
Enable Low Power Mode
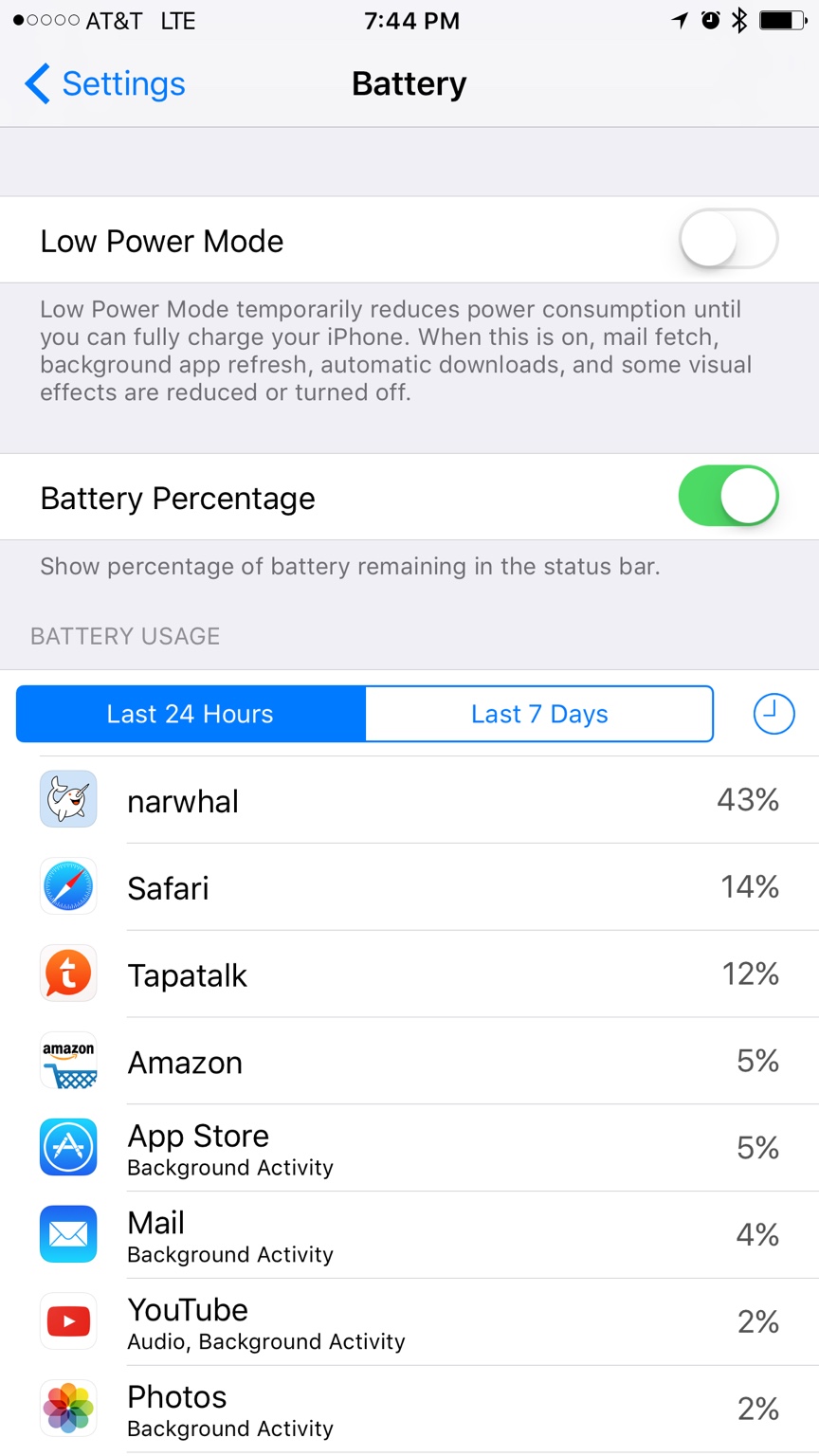pyautogui.click(x=728, y=240)
